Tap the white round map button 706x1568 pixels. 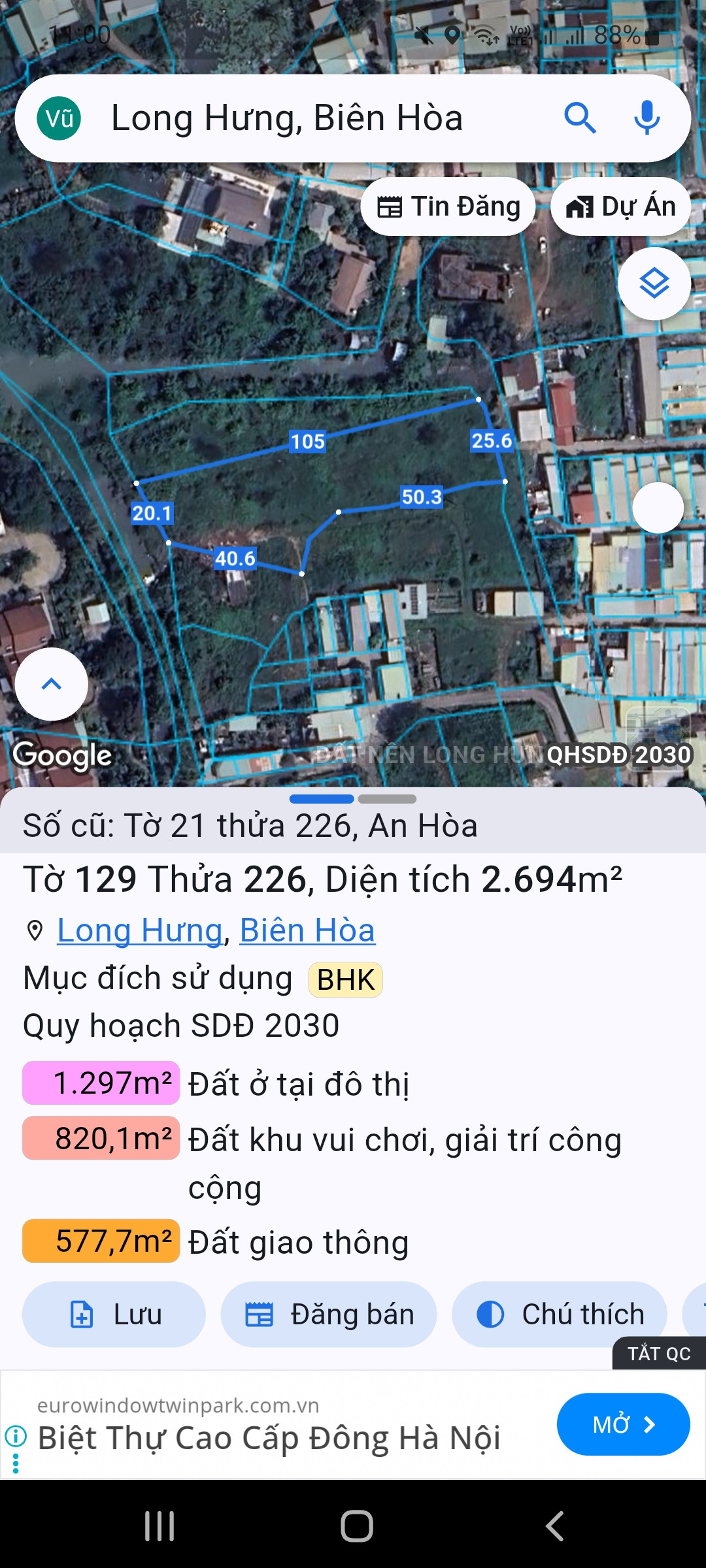[658, 508]
